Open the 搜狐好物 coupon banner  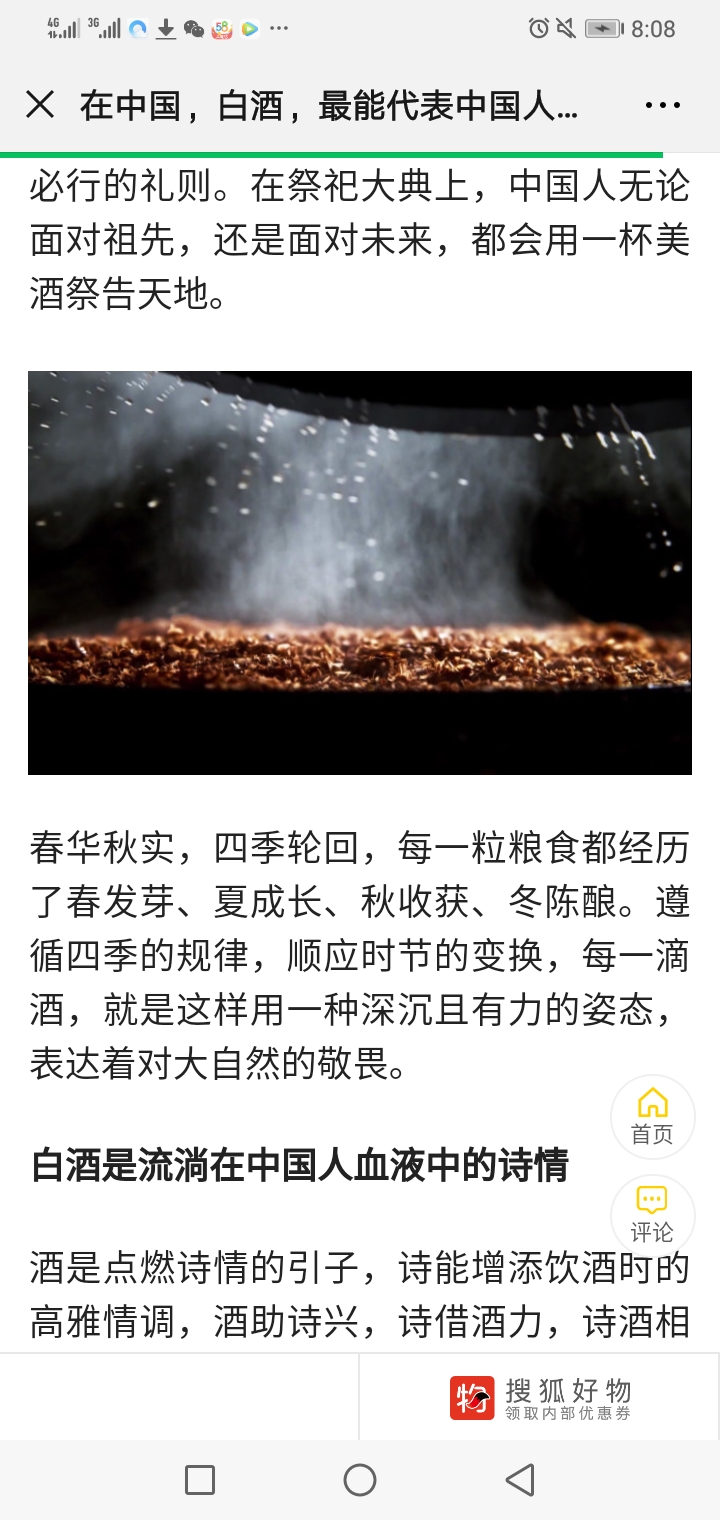coord(540,1397)
